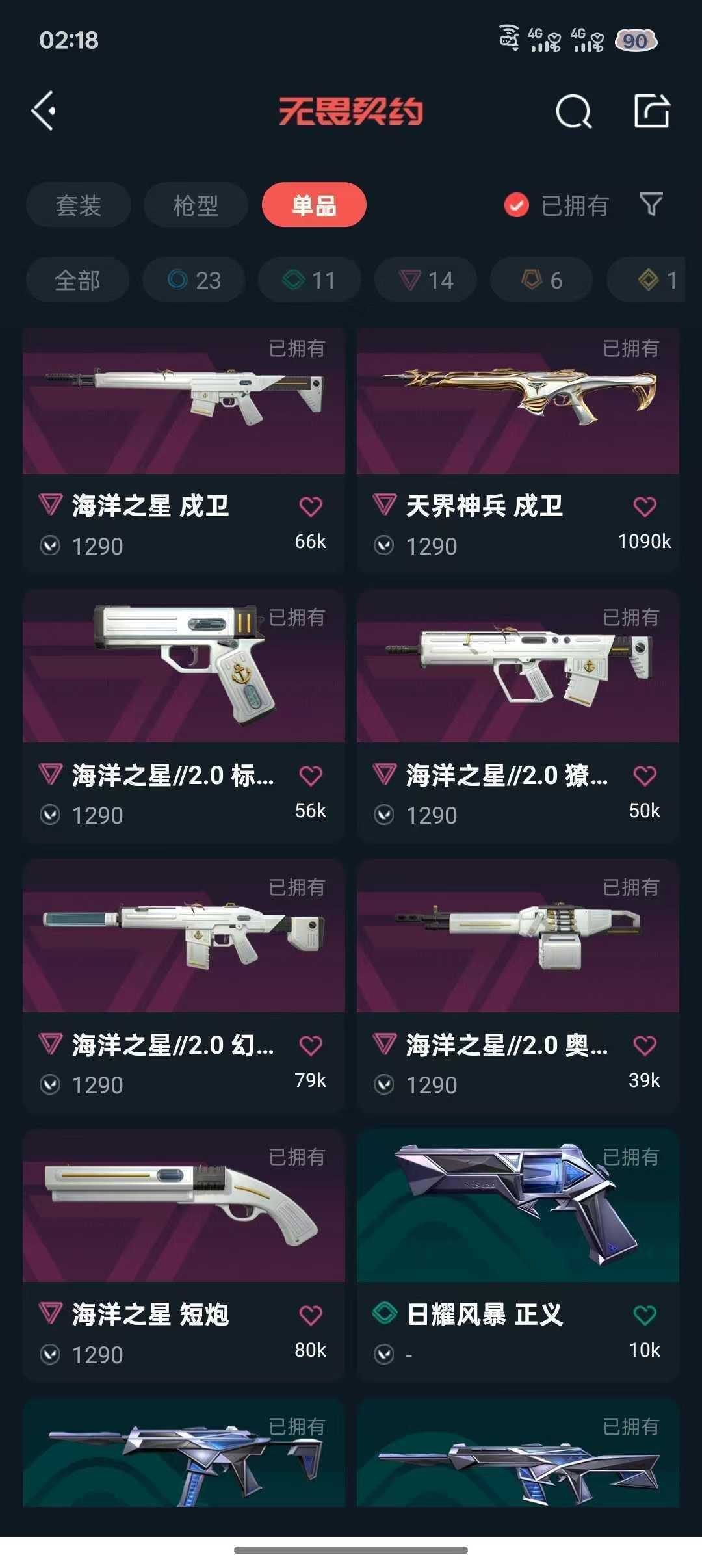
Task: Switch to the 套装 tab
Action: coord(78,205)
